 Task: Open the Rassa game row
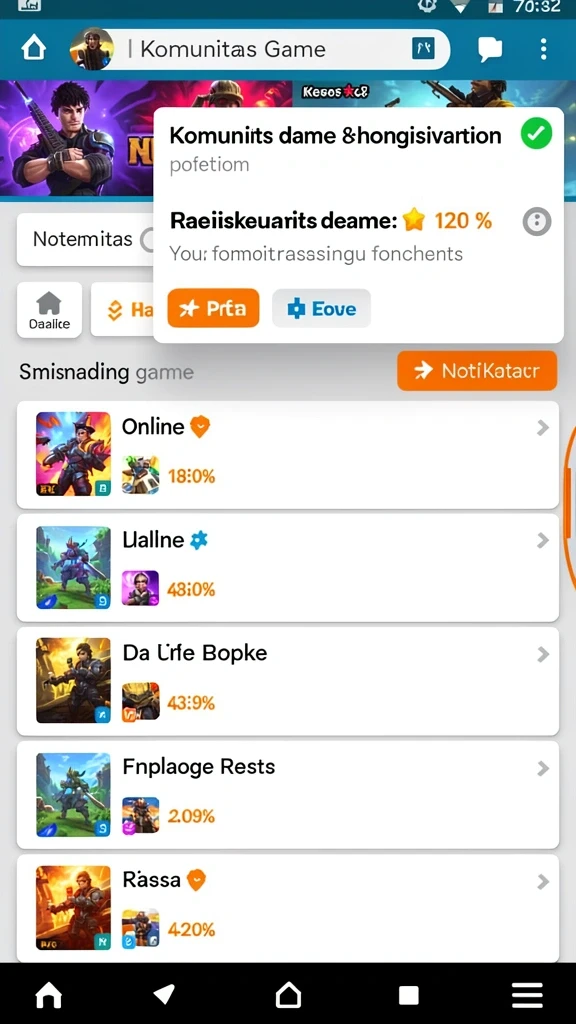(x=288, y=908)
